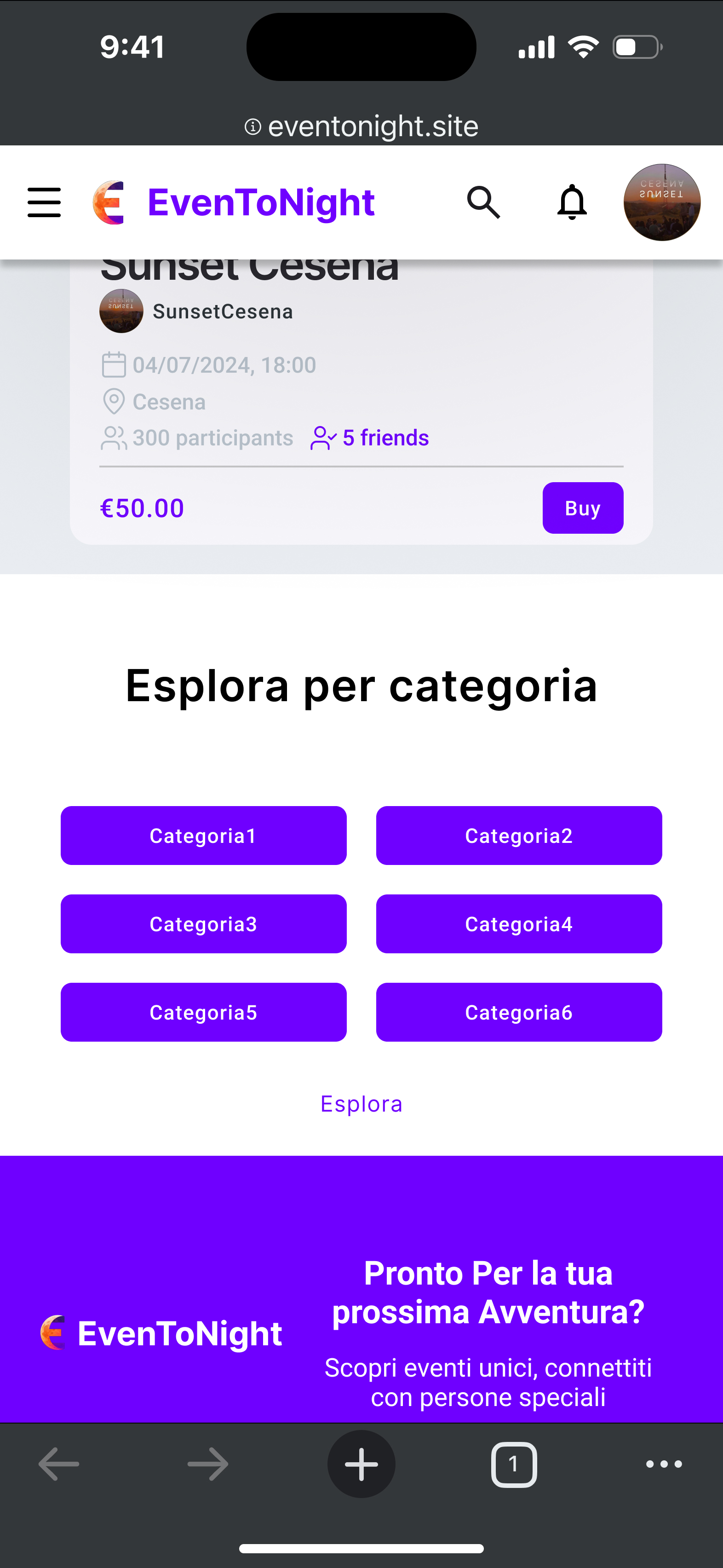Go to the EvenToNight home logo
Image resolution: width=723 pixels, height=1568 pixels.
(234, 202)
